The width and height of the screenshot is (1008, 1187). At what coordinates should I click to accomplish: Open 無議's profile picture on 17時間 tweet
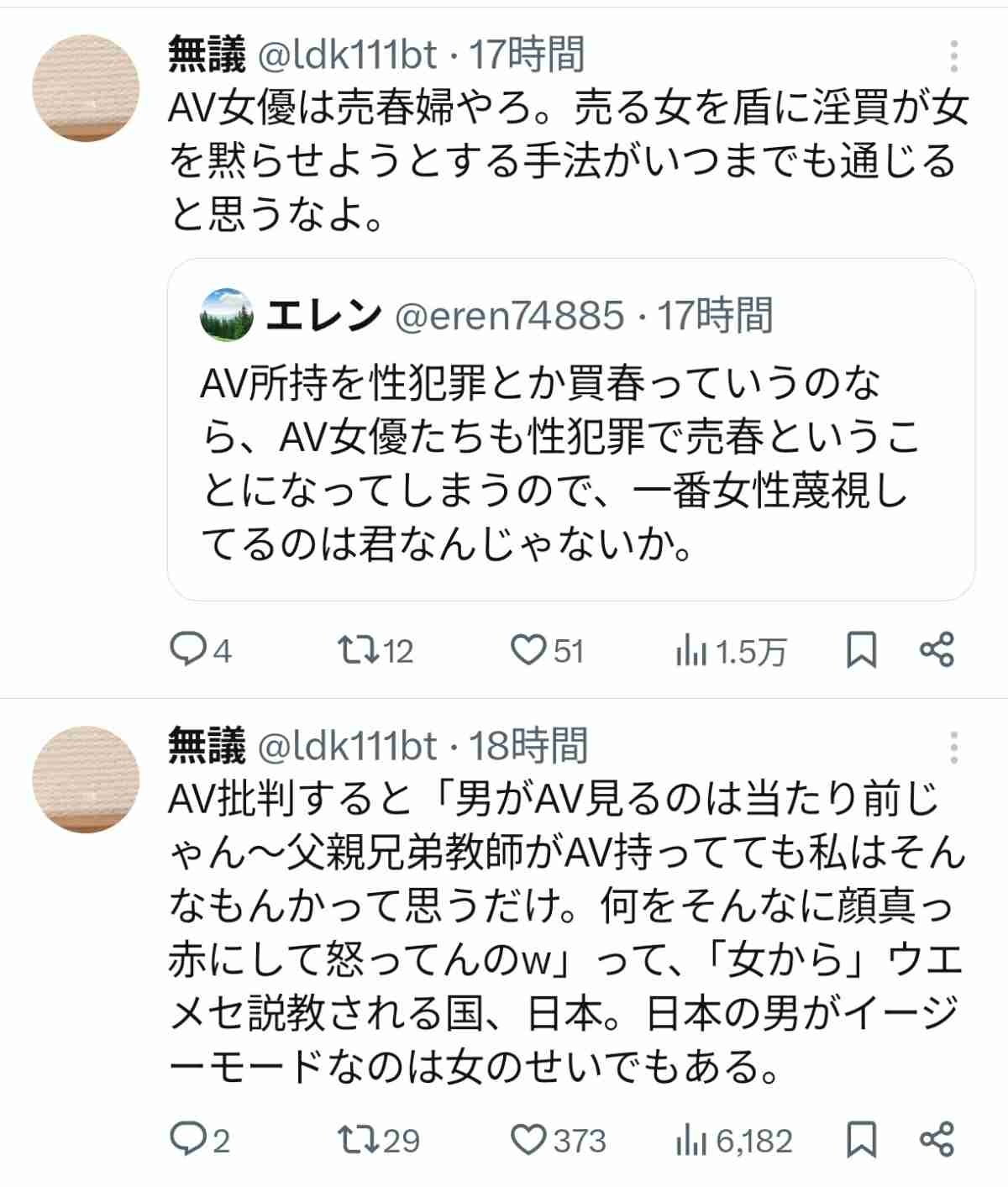[x=86, y=87]
